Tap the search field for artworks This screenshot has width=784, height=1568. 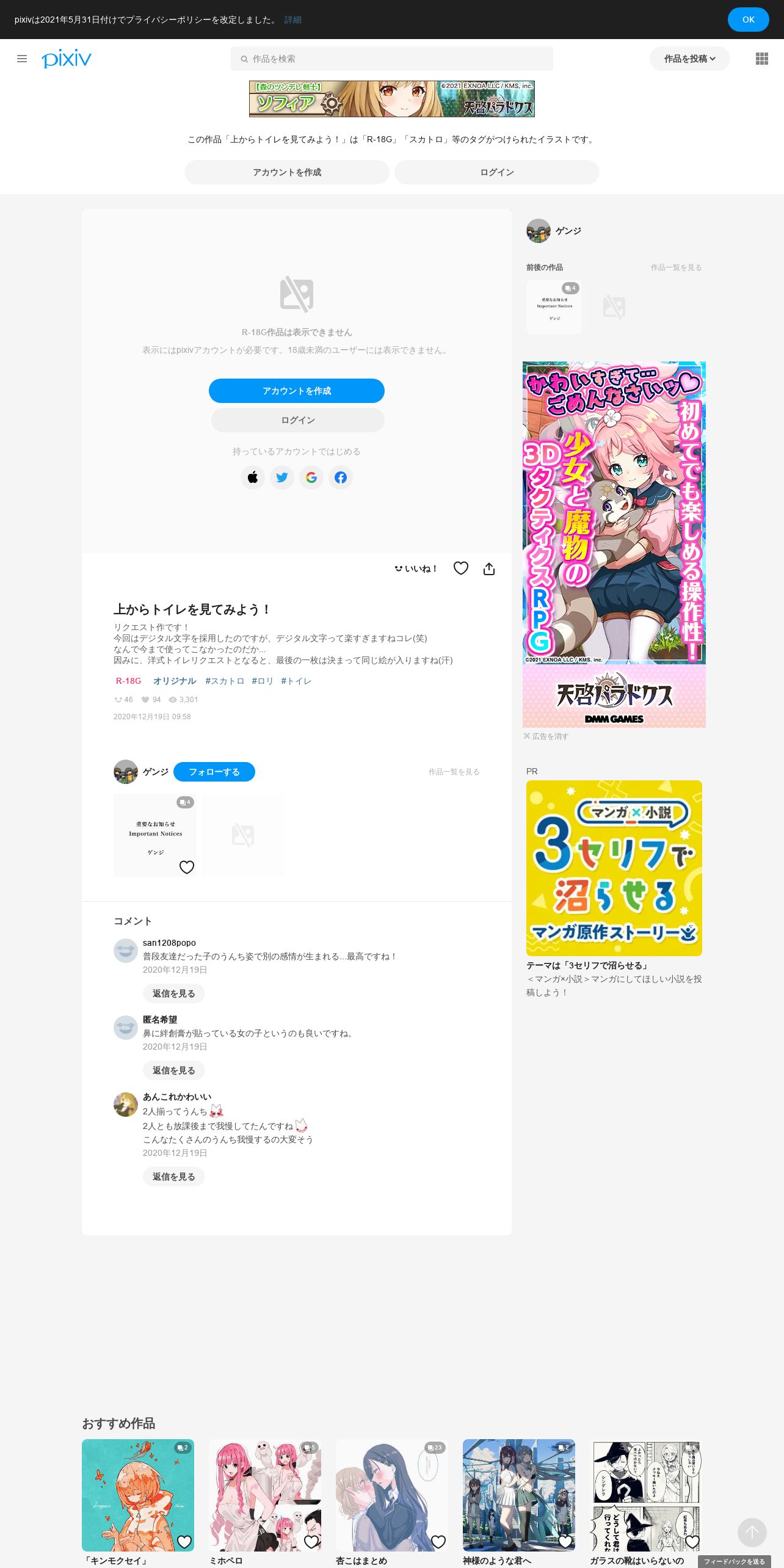pos(391,59)
